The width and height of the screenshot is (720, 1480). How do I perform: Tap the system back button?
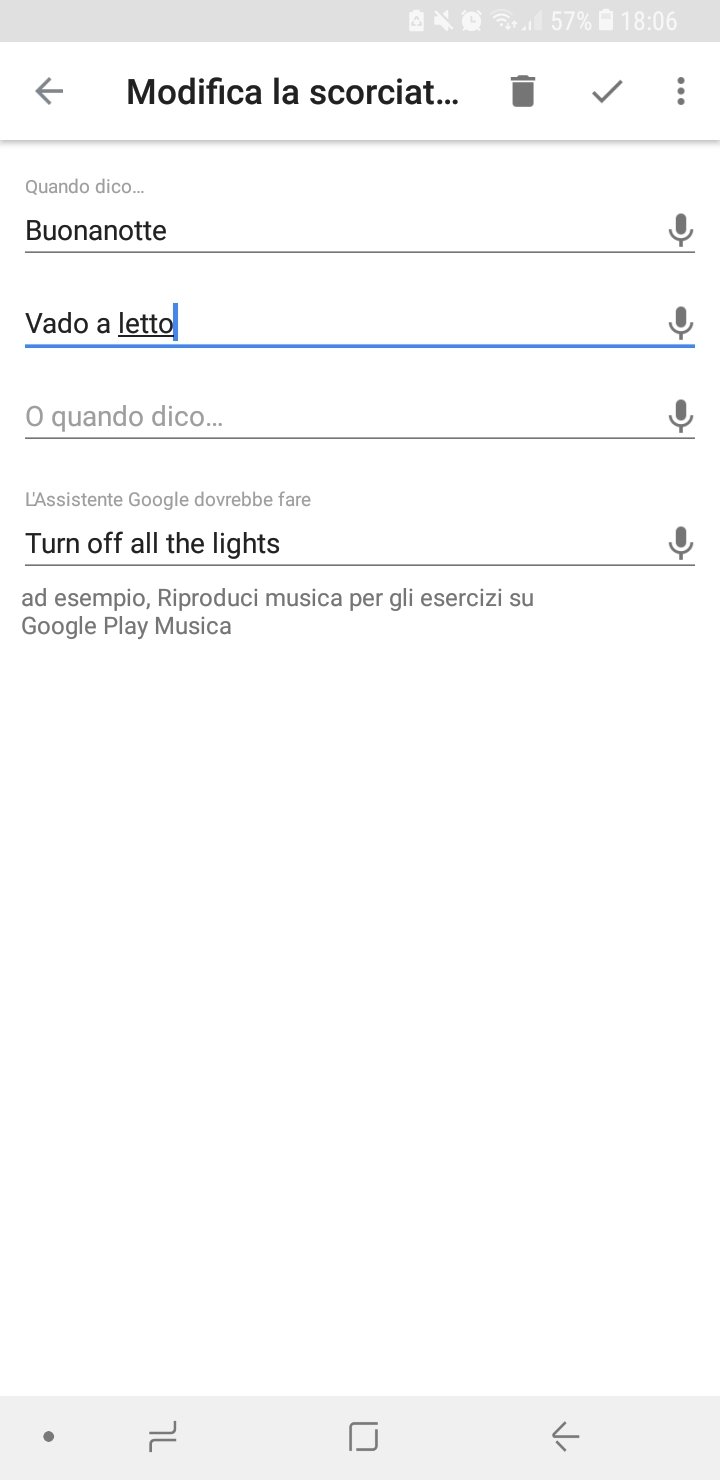pyautogui.click(x=565, y=1437)
